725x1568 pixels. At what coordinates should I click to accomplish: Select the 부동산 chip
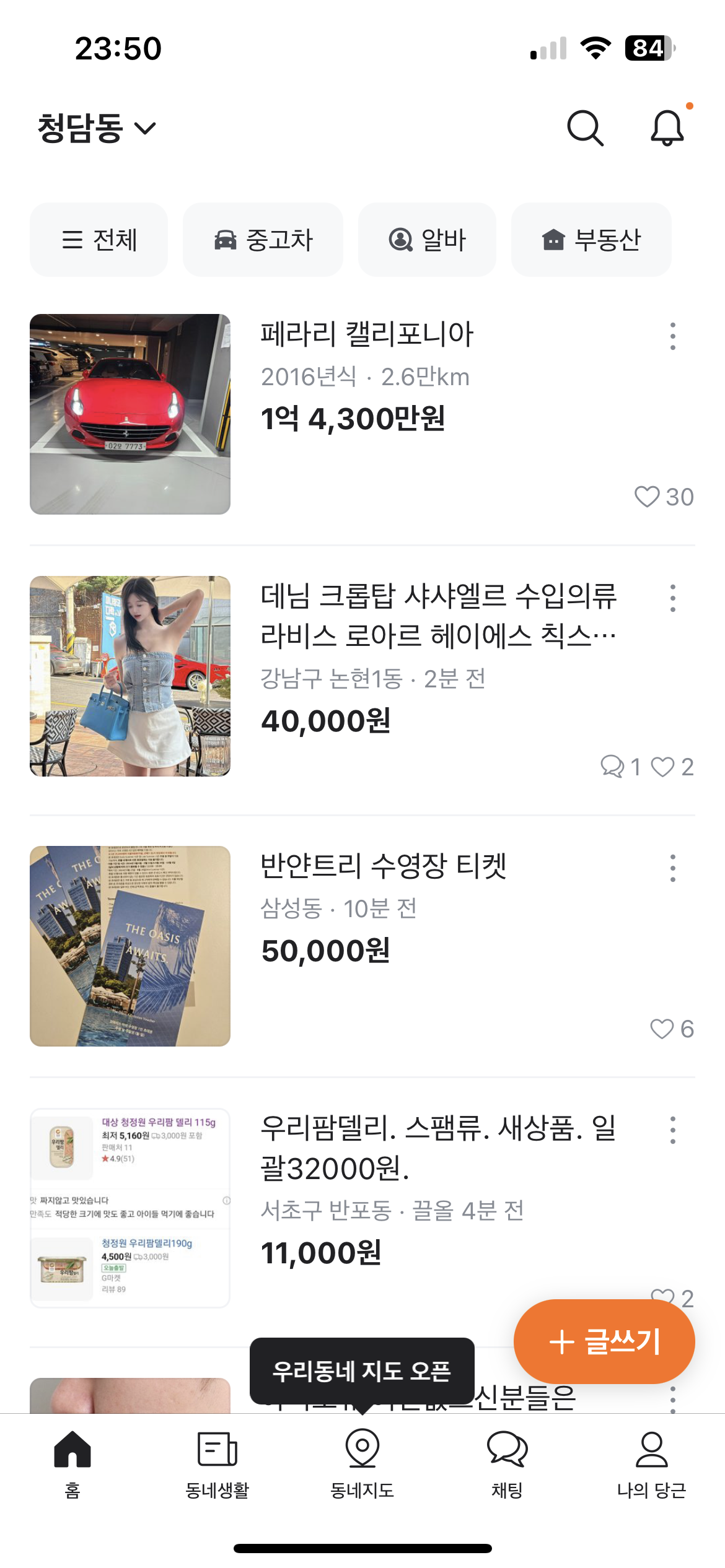point(591,240)
